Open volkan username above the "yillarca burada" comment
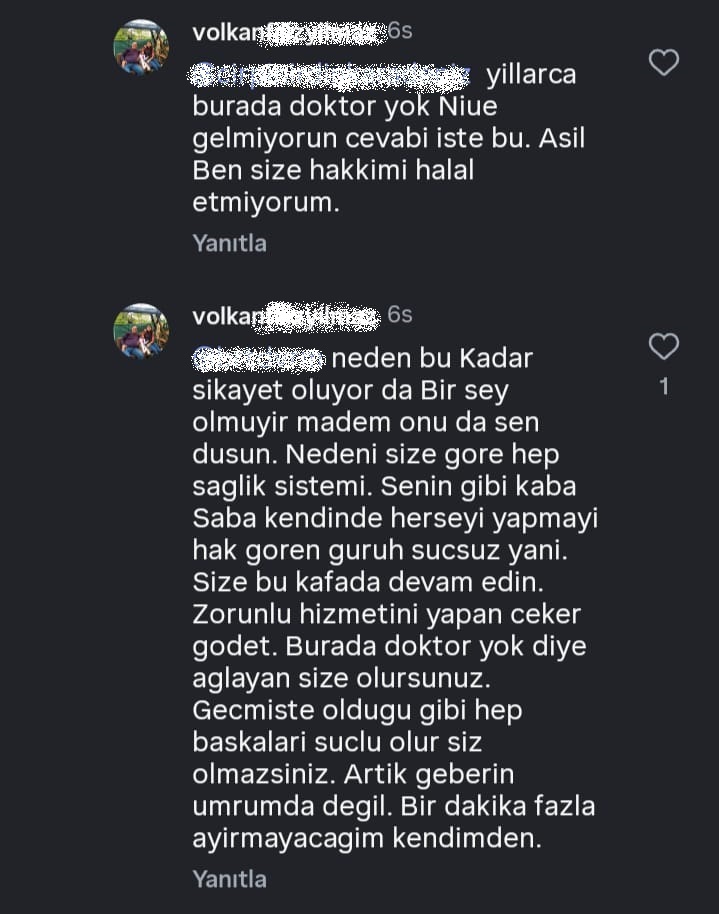This screenshot has height=914, width=719. coord(285,32)
